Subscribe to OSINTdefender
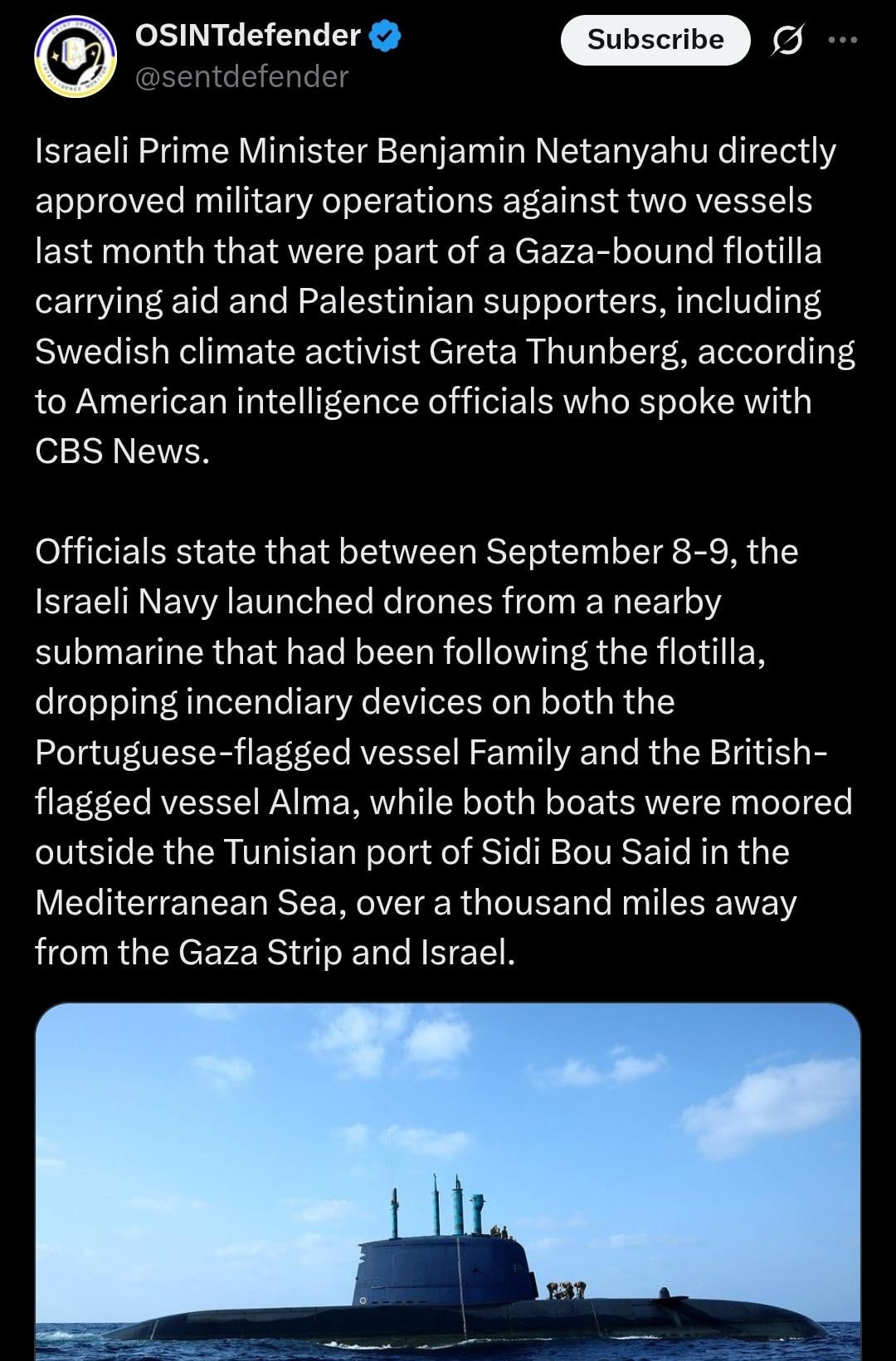Viewport: 896px width, 1361px height. [655, 40]
